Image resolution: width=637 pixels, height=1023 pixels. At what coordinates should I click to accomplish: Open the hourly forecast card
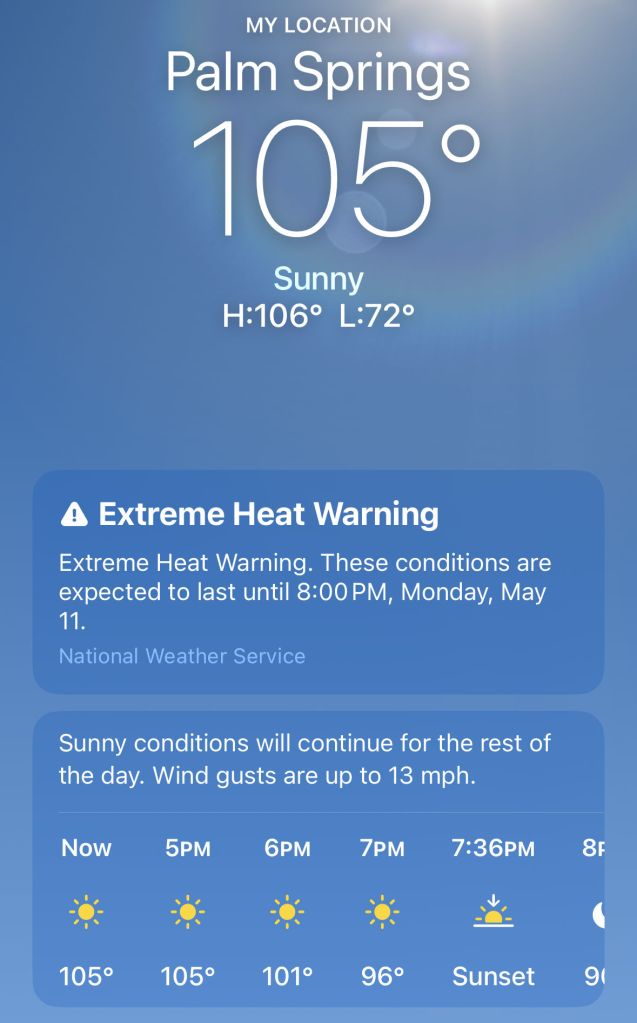(x=318, y=859)
